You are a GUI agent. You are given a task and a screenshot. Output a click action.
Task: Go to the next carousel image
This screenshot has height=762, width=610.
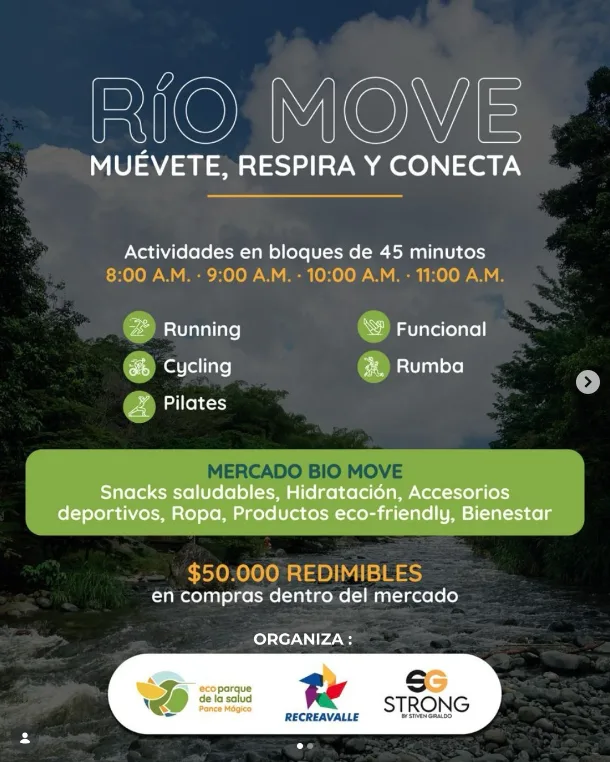[x=588, y=382]
